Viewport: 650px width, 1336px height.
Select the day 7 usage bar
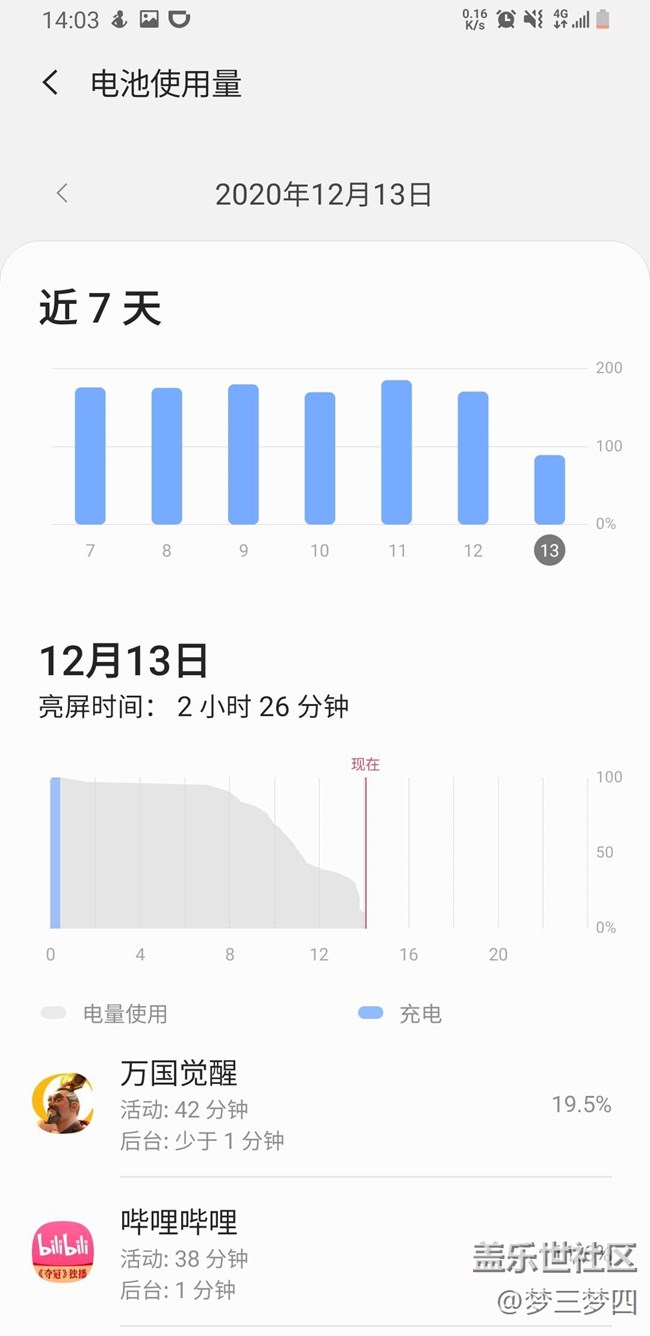tap(90, 456)
